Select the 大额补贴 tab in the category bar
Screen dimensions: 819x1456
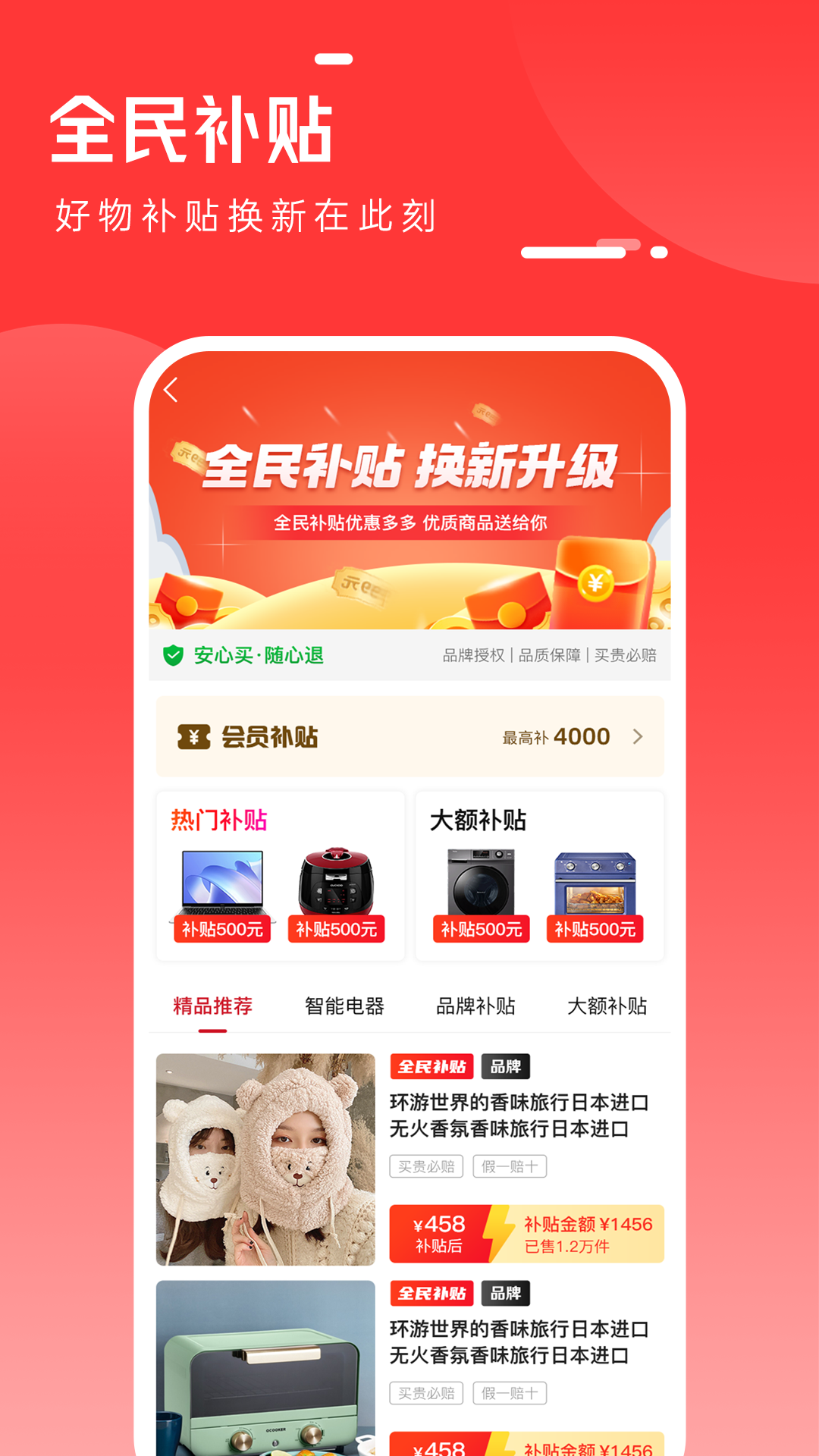tap(607, 1006)
